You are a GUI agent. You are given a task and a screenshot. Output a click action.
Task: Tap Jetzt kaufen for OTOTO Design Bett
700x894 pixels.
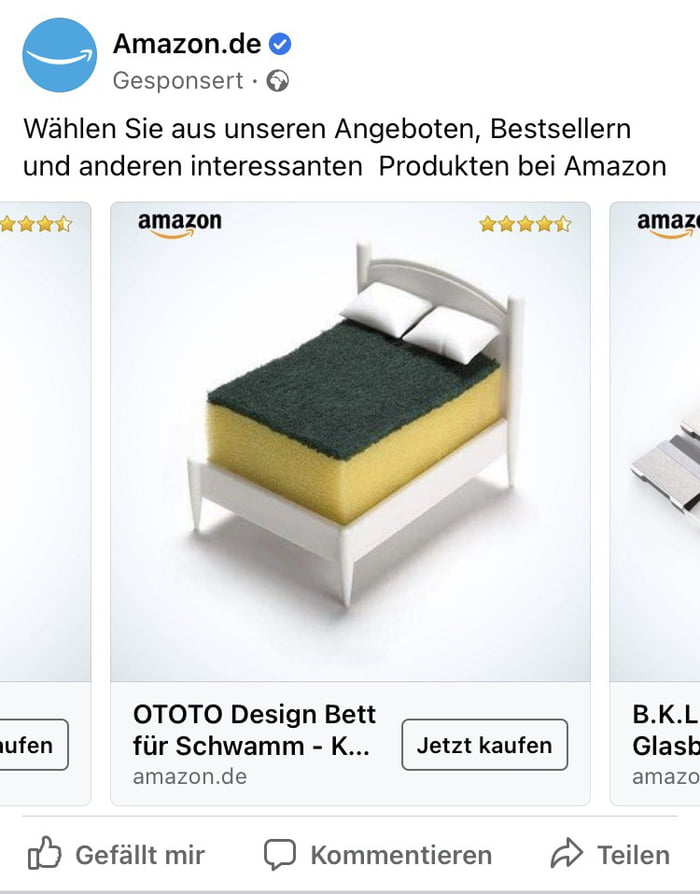[484, 745]
